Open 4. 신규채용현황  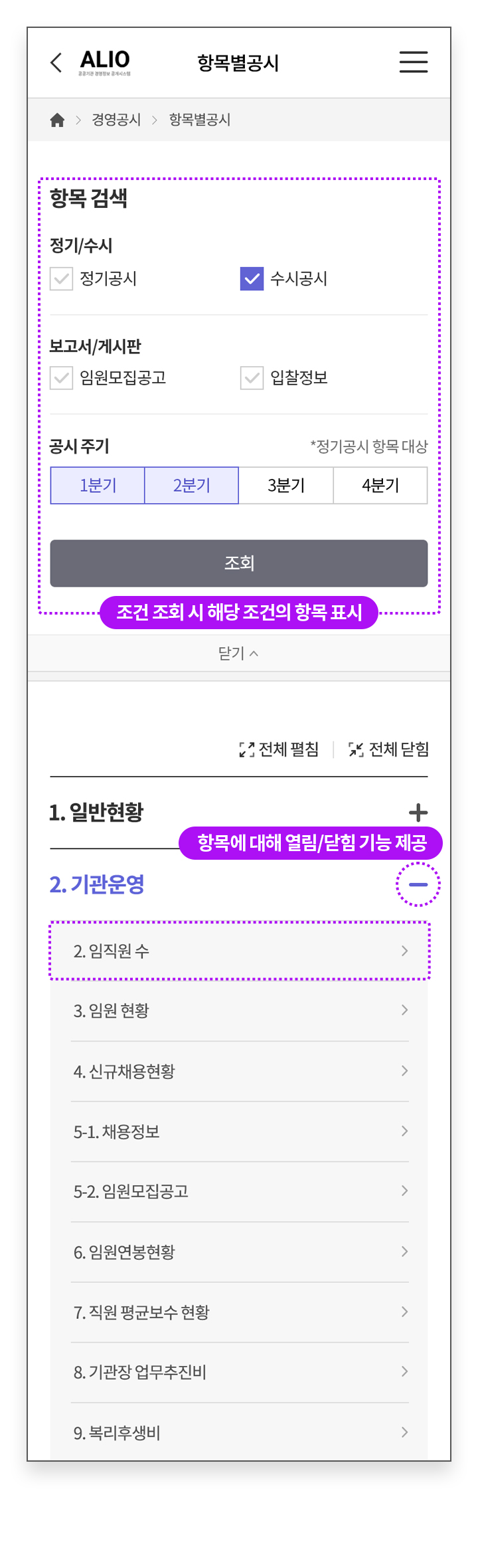[239, 1071]
